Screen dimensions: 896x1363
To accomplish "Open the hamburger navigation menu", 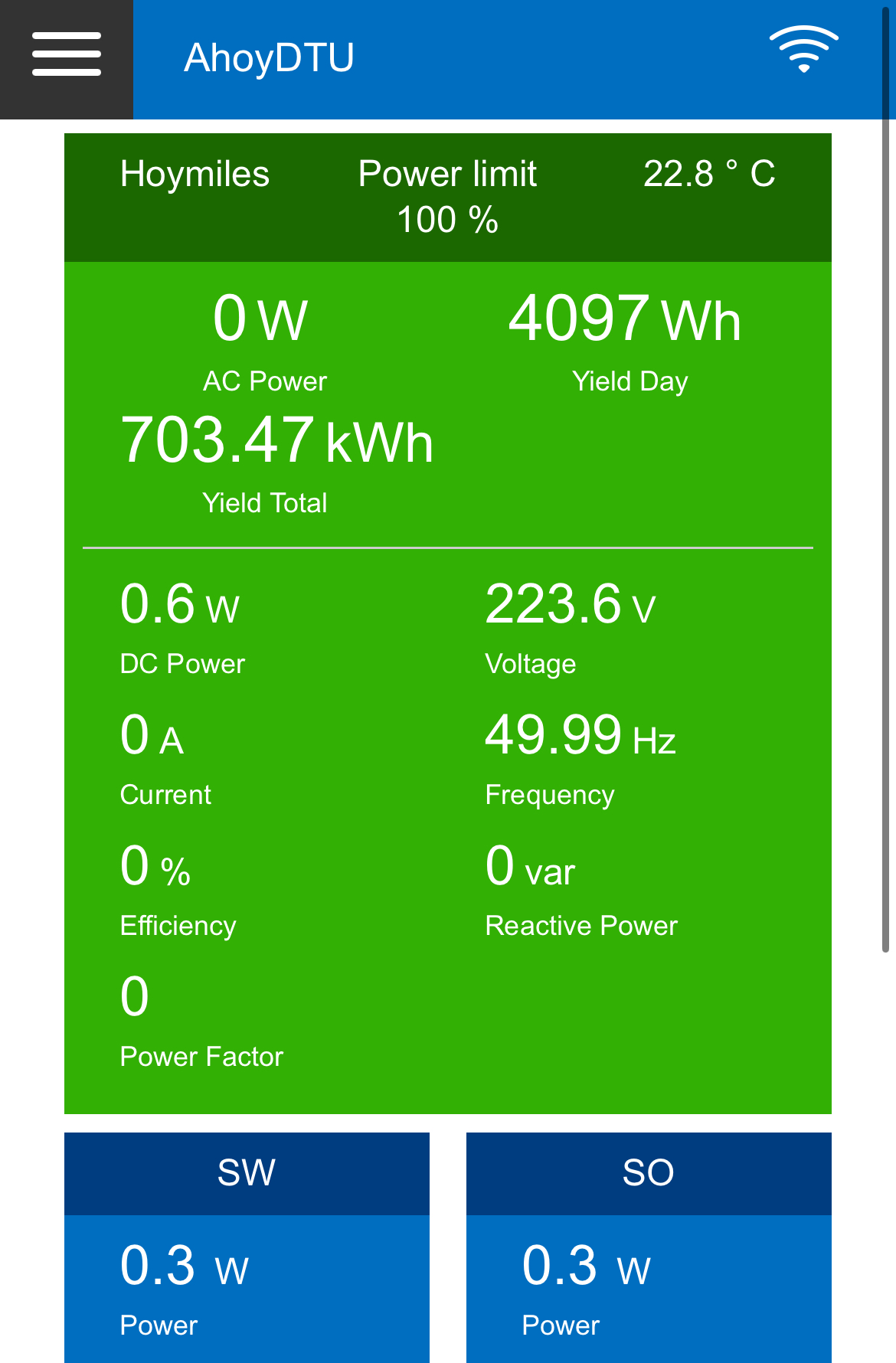I will (67, 55).
